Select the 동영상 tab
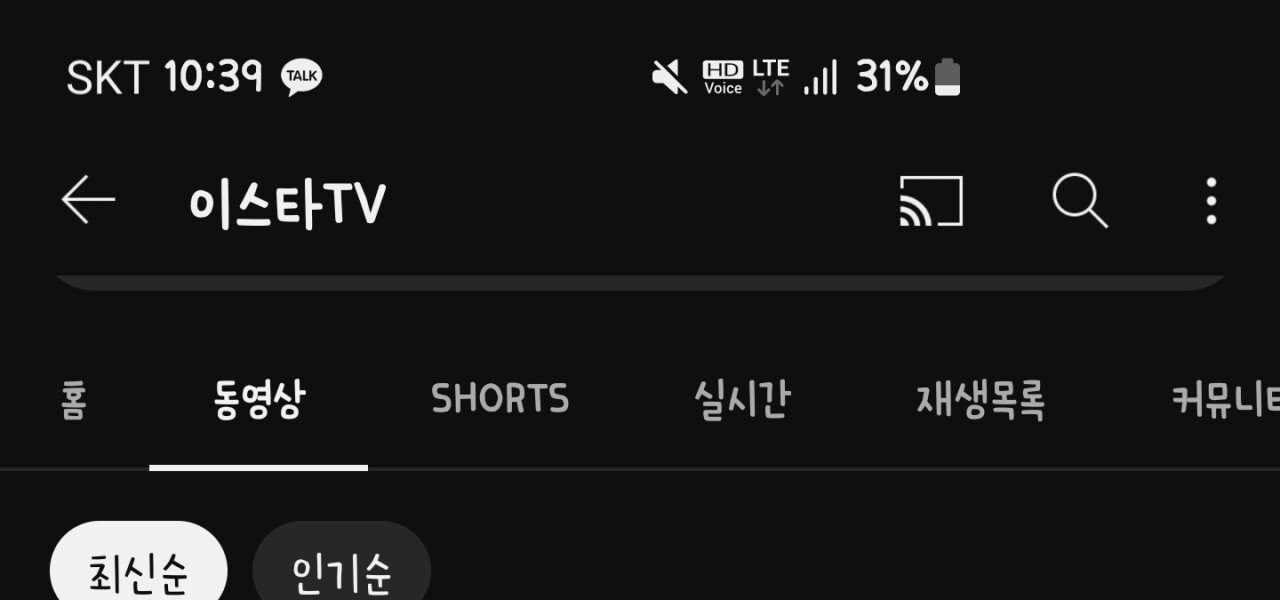 [259, 400]
